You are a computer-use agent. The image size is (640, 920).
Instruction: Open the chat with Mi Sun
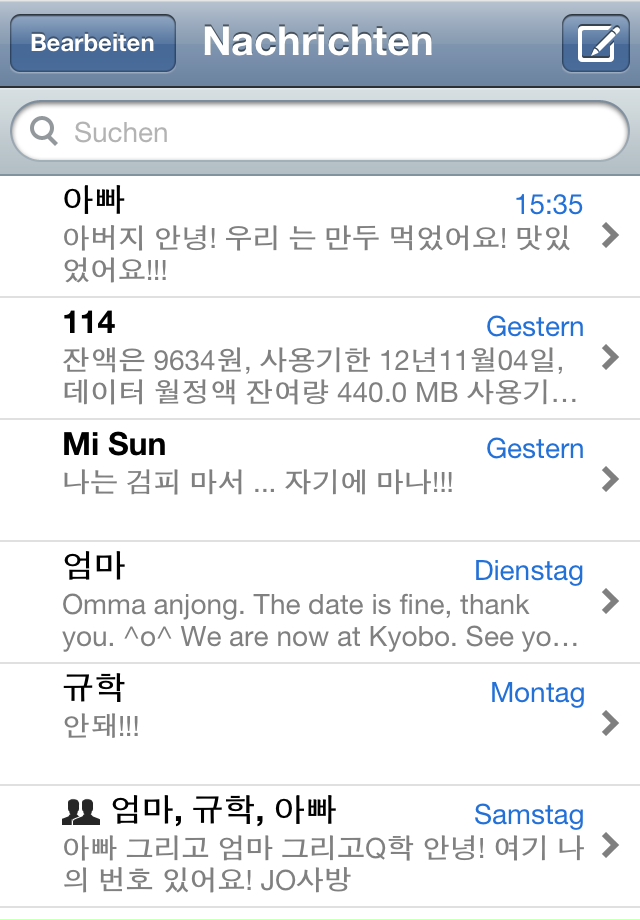[320, 479]
